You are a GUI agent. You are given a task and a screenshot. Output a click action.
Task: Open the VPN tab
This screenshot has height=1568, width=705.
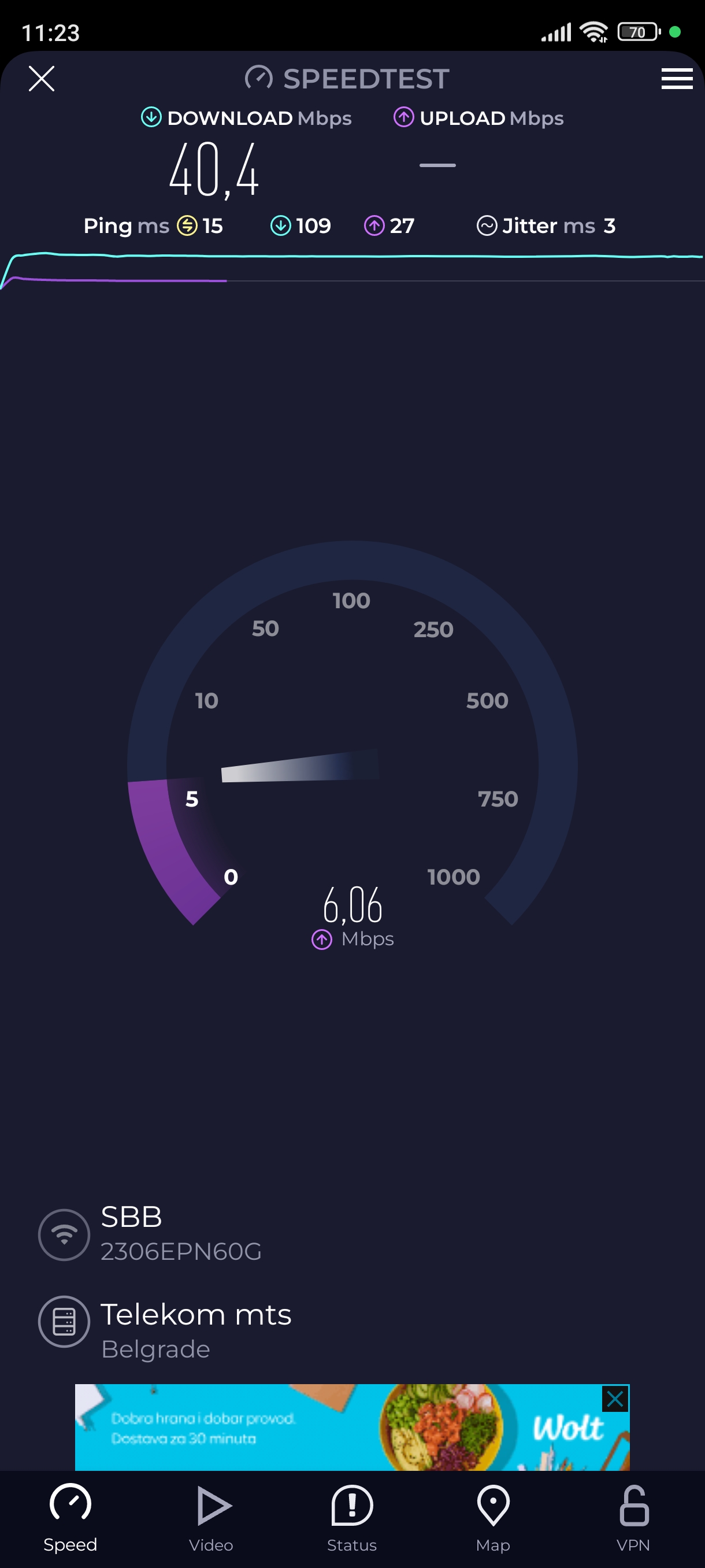coord(633,1518)
